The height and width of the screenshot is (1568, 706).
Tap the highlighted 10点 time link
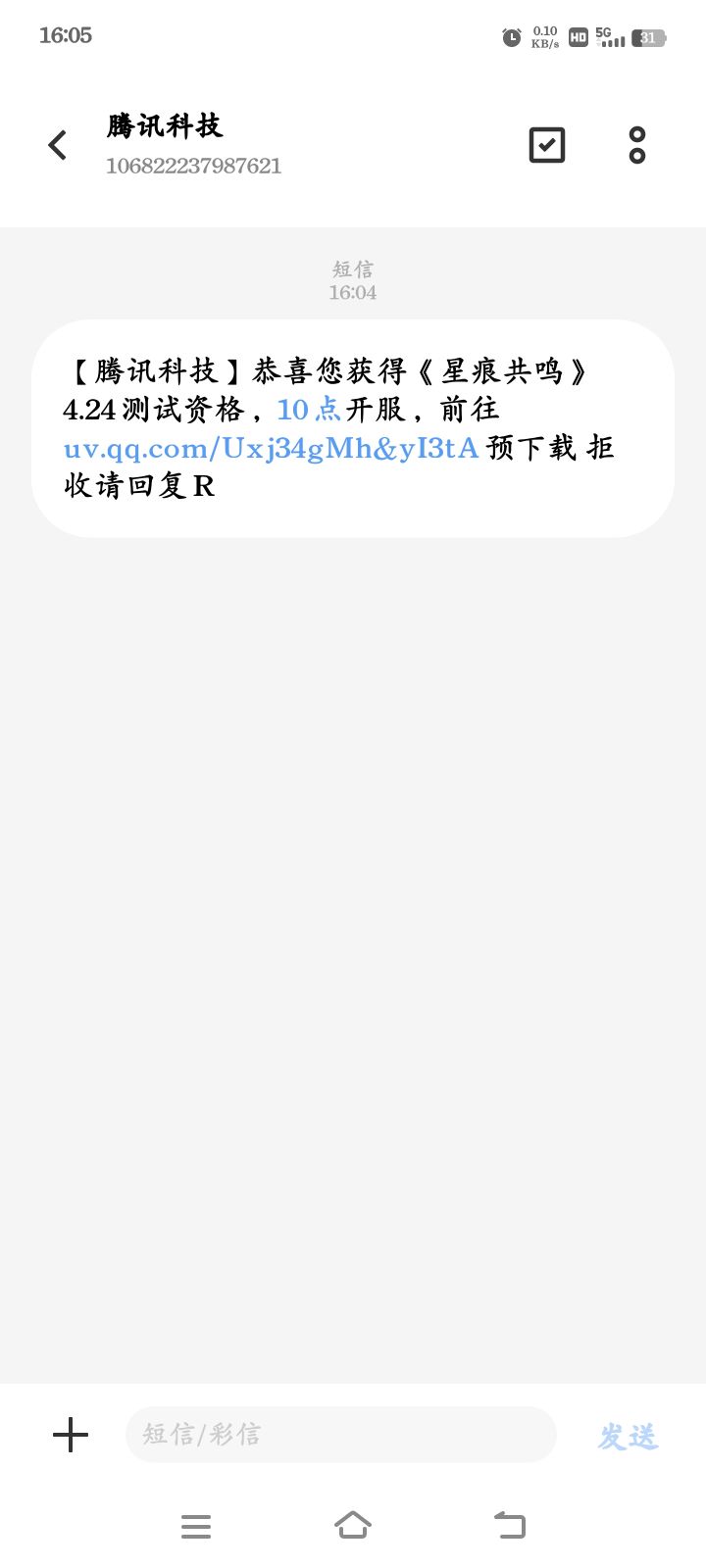click(x=308, y=409)
